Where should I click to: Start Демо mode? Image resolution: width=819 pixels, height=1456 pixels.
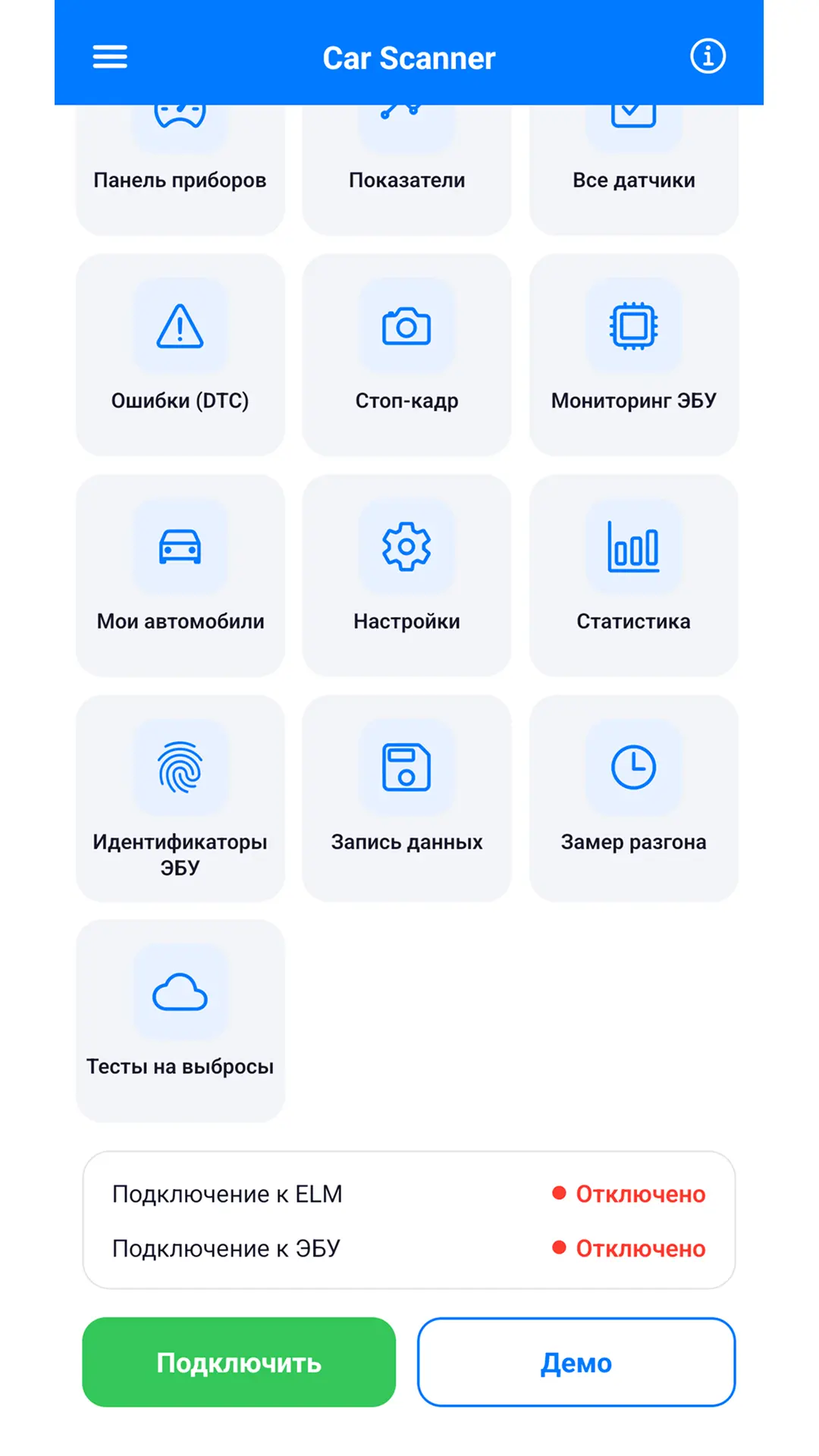576,1362
